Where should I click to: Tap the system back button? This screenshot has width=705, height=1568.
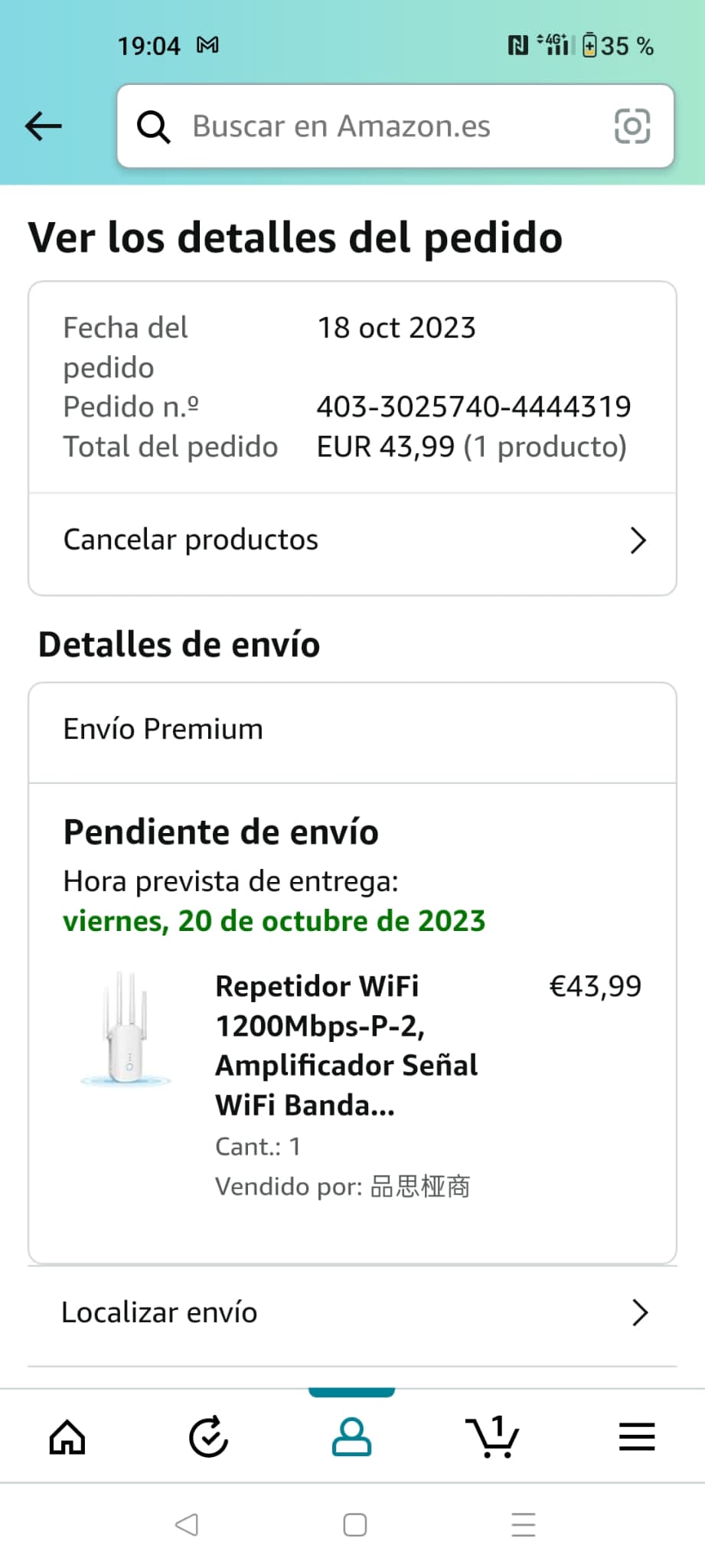click(x=187, y=1525)
